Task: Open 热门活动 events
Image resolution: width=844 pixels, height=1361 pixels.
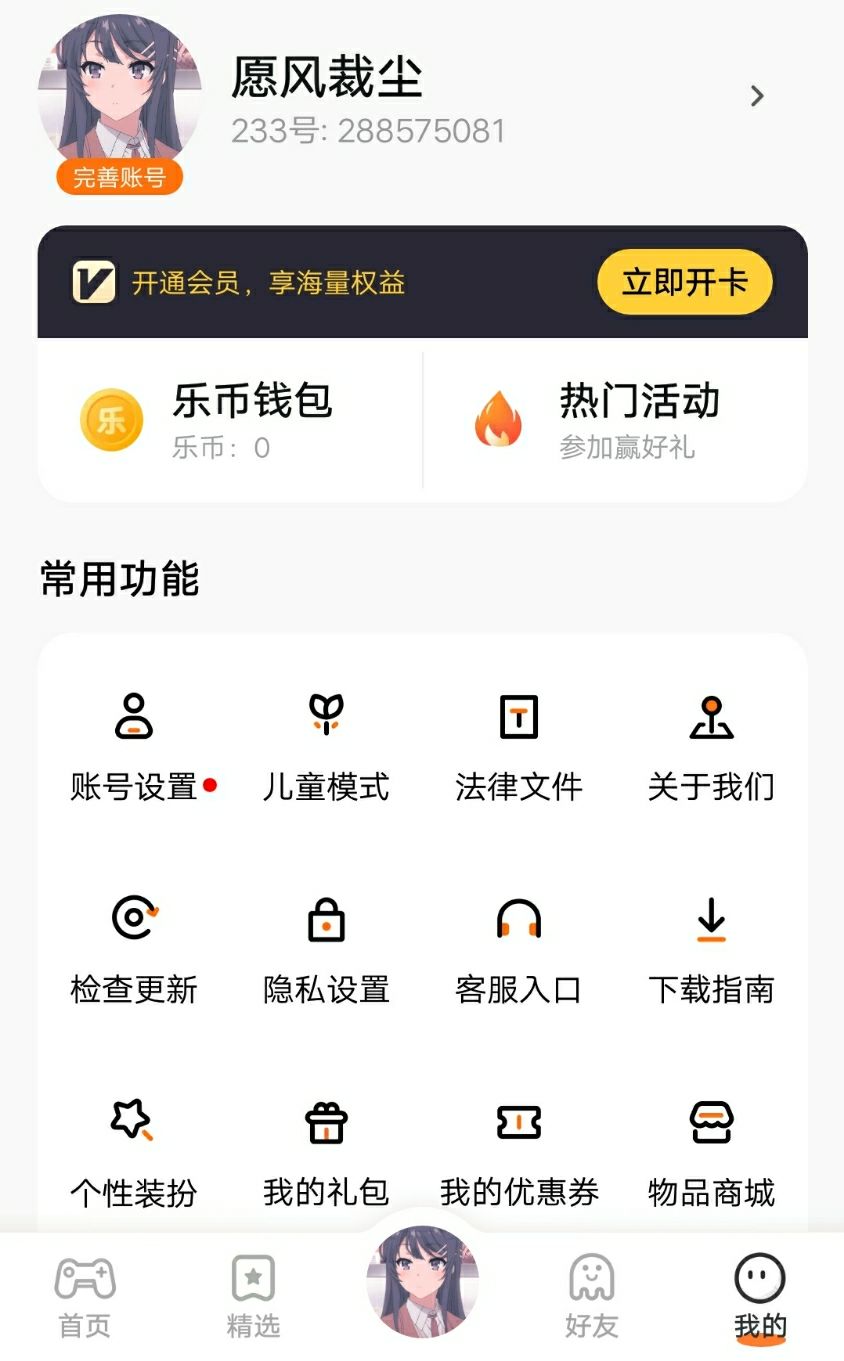Action: point(615,419)
